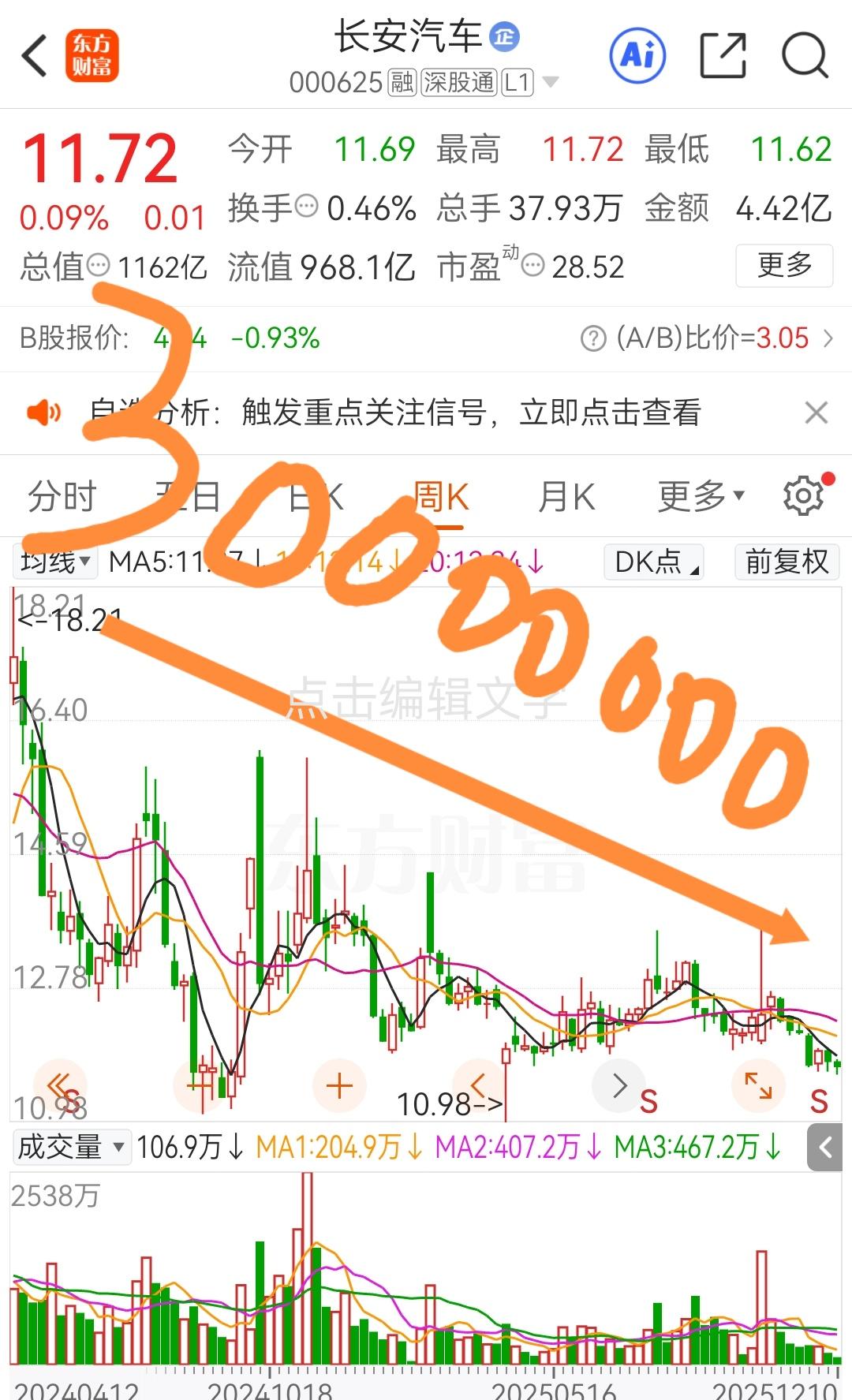This screenshot has width=852, height=1400.
Task: Collapse the right edge panel chevron
Action: click(x=824, y=1147)
